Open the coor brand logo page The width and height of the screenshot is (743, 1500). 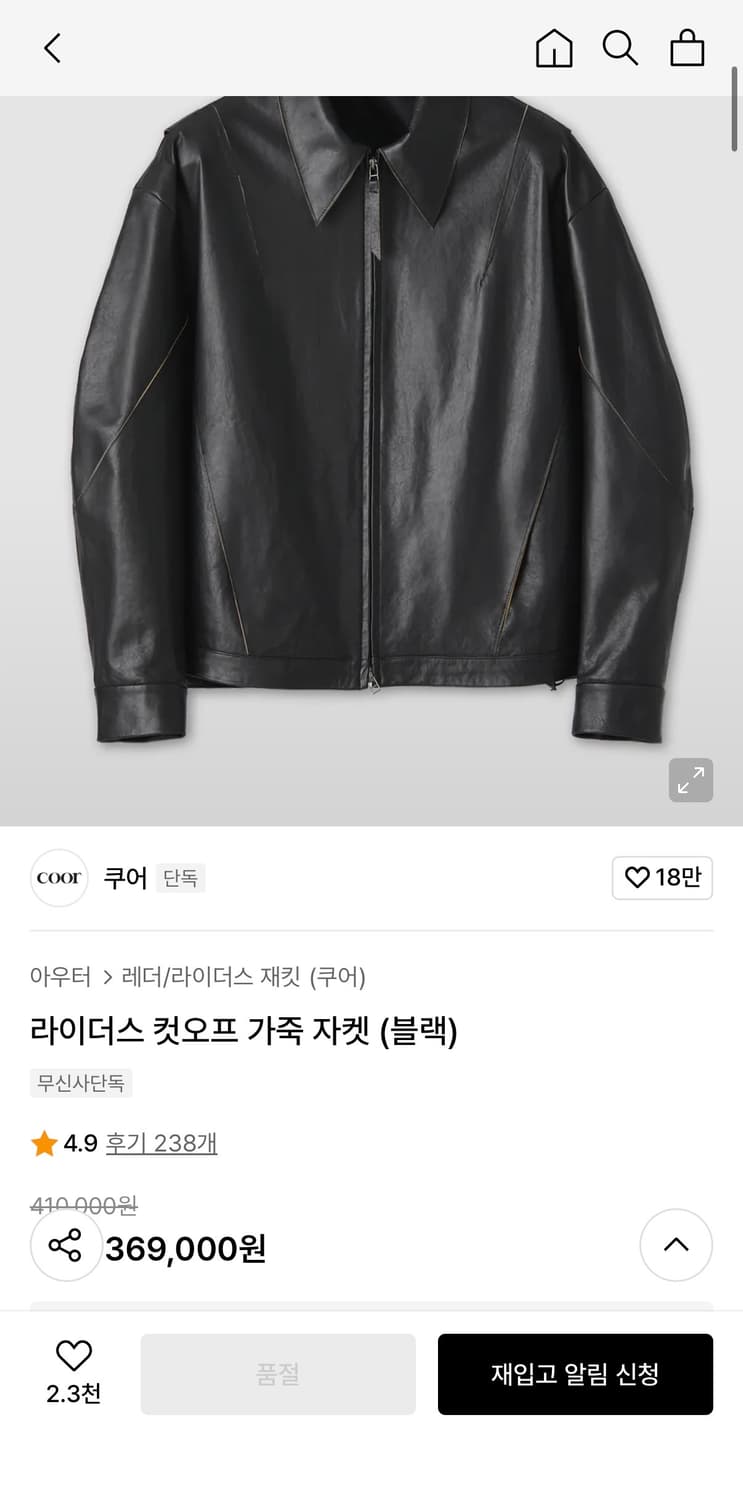58,877
